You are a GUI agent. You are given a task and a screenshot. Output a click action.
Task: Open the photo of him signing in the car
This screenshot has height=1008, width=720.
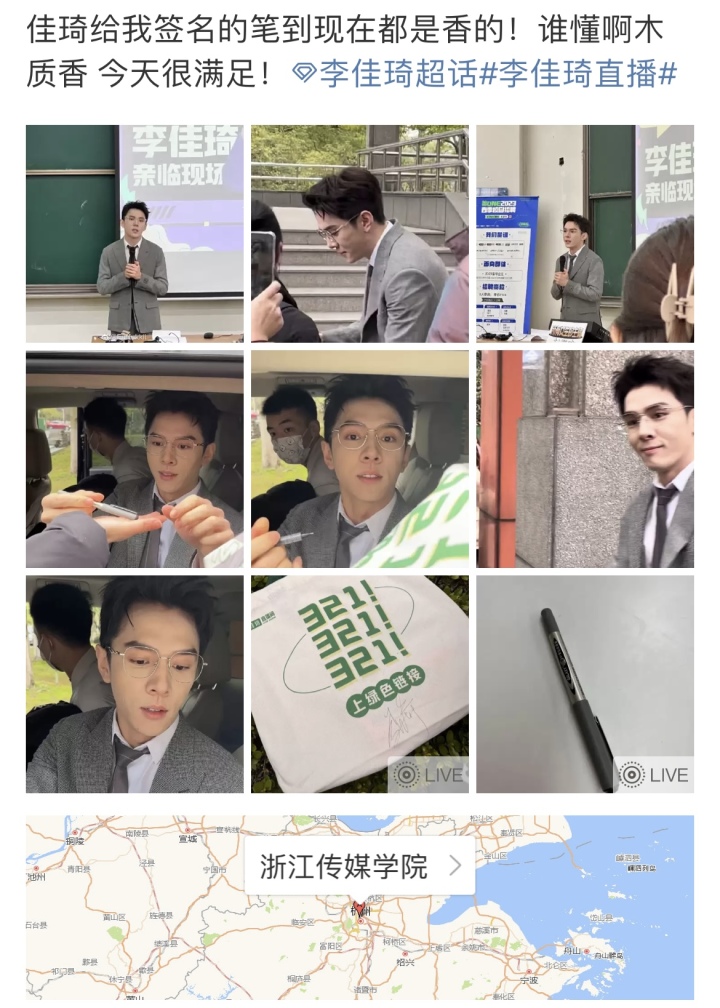coord(134,459)
